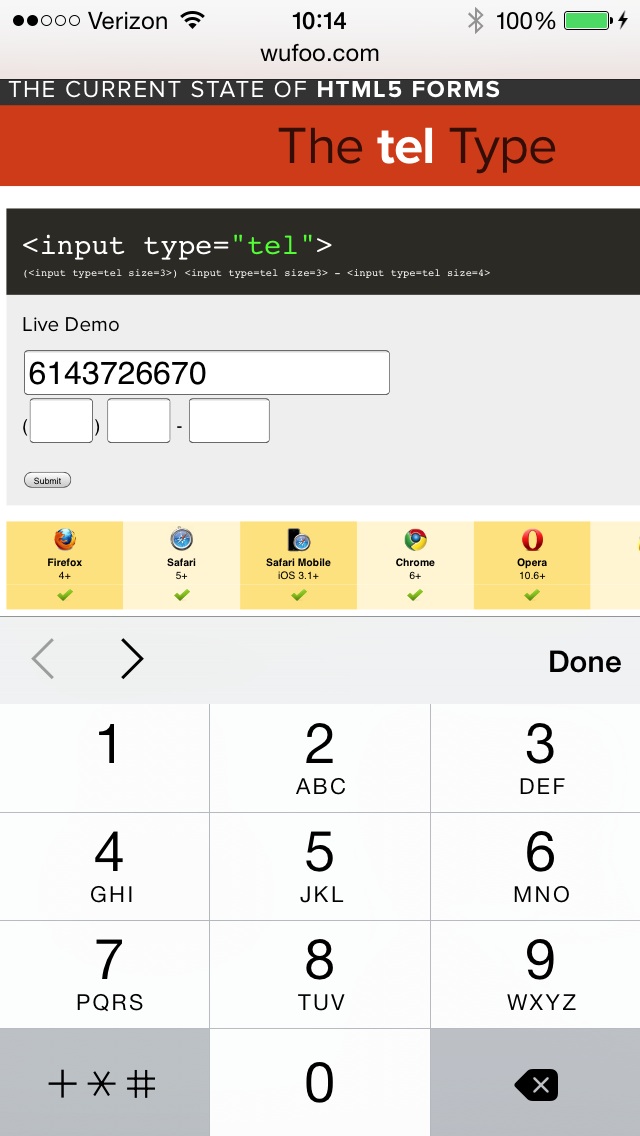The height and width of the screenshot is (1136, 640).
Task: Enter 0 on the keypad
Action: (x=320, y=1082)
